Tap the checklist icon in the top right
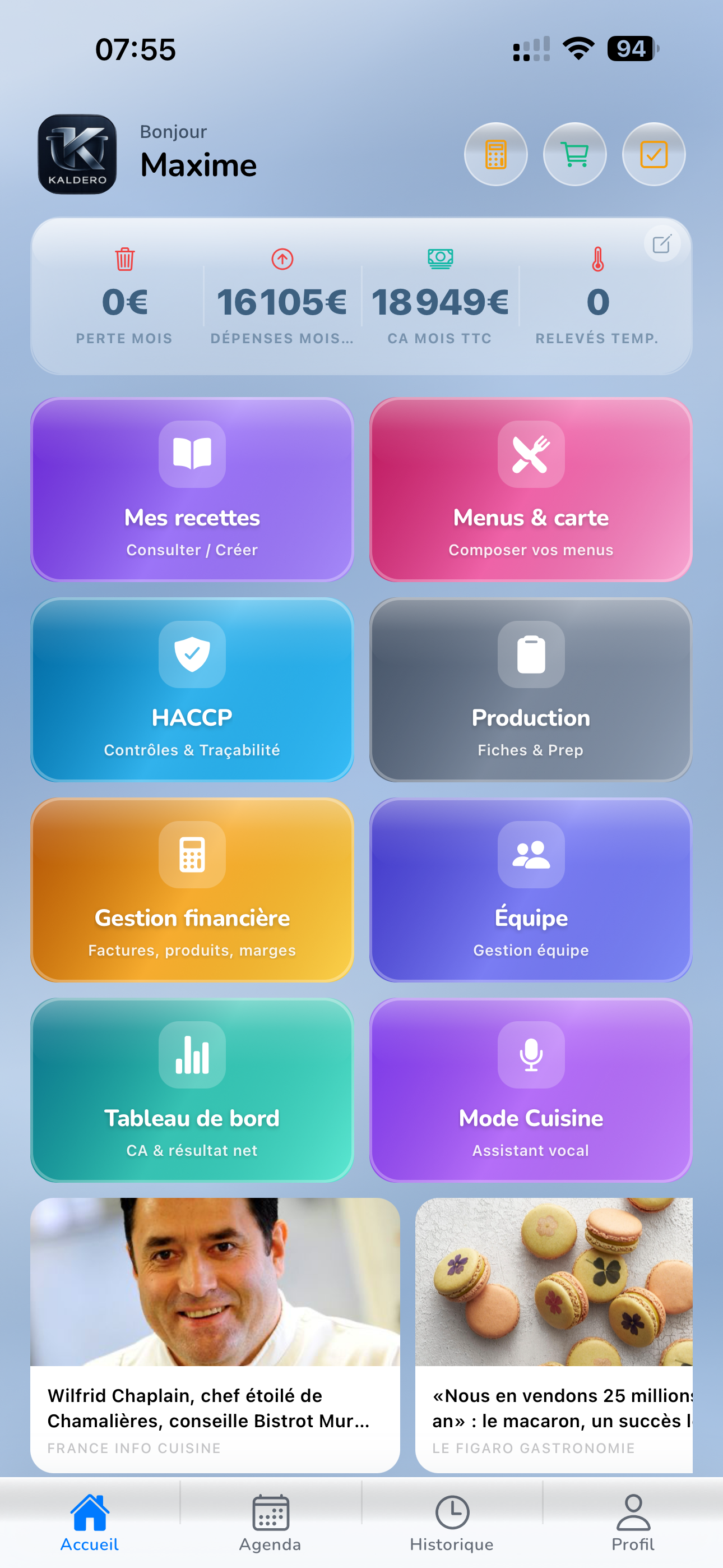This screenshot has height=1568, width=723. [654, 154]
